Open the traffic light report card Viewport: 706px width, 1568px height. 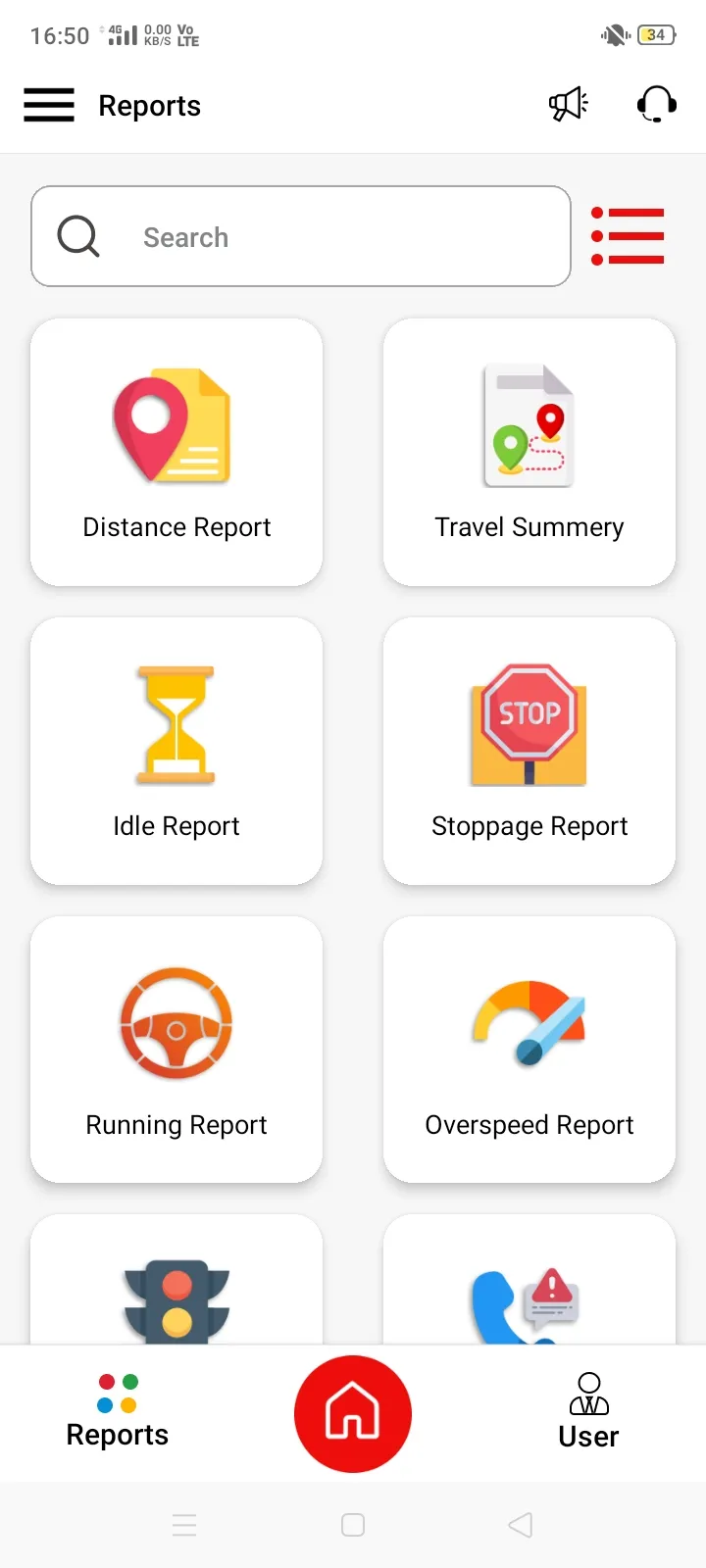pyautogui.click(x=176, y=1284)
